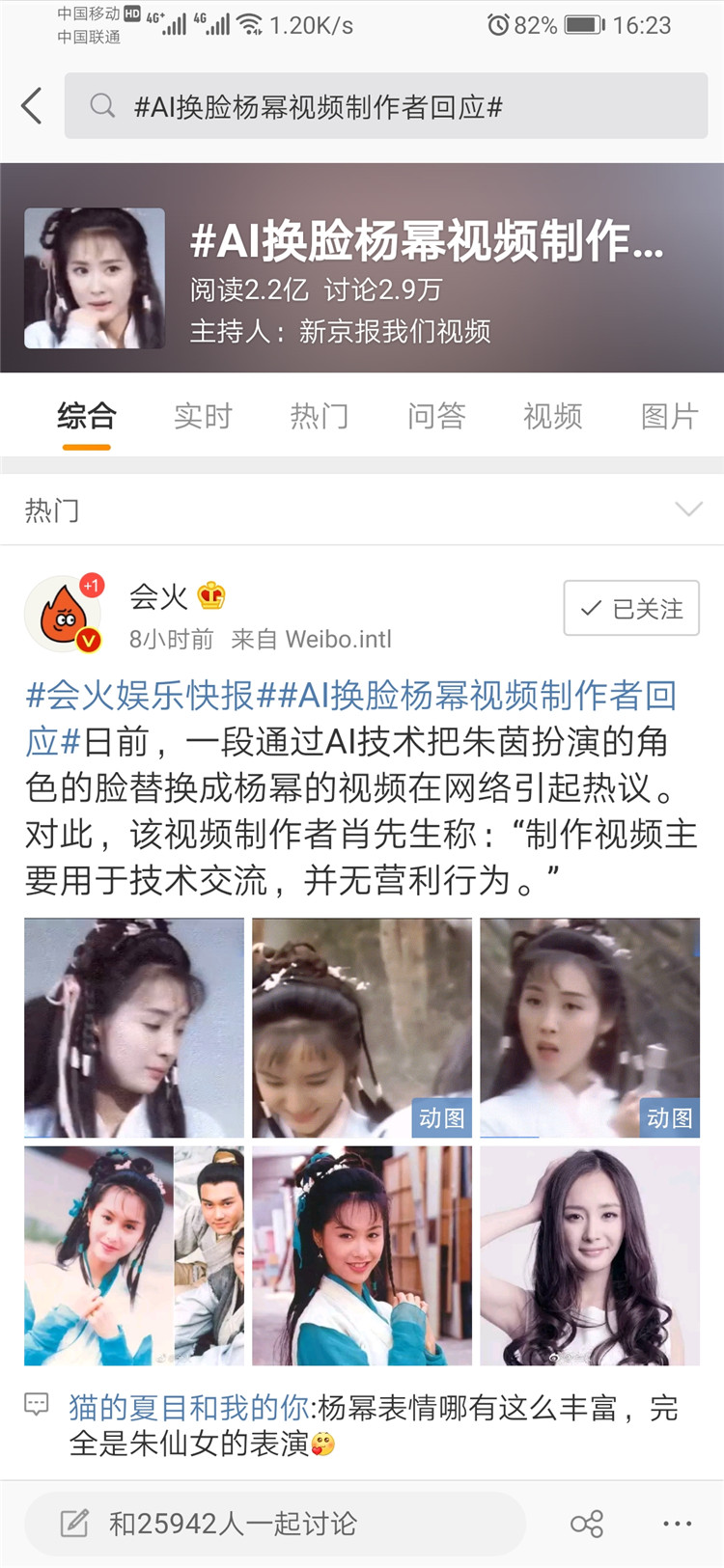Join the discussion with 25942 people
The width and height of the screenshot is (724, 1568).
coord(275,1524)
